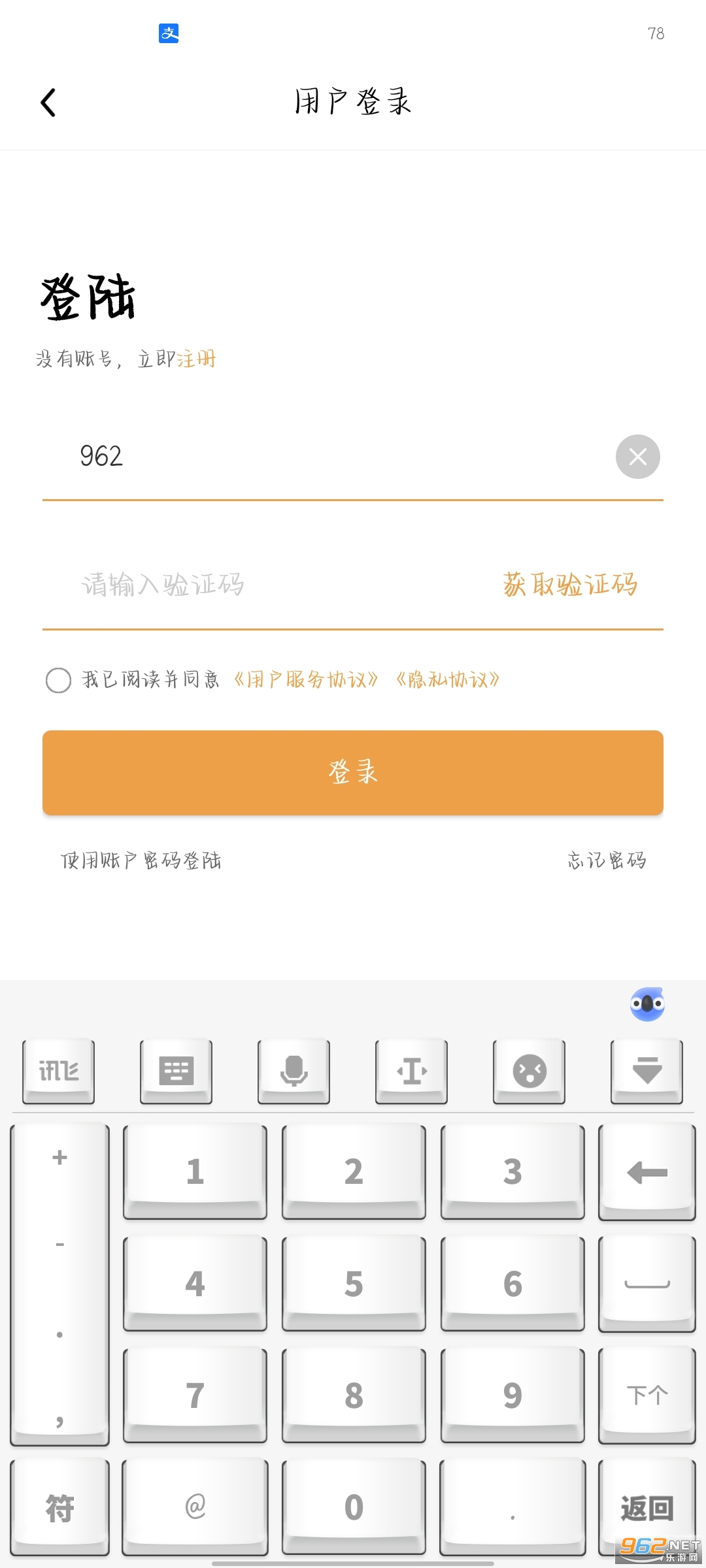This screenshot has width=706, height=1568.
Task: Open the 注册 registration link
Action: pos(195,359)
